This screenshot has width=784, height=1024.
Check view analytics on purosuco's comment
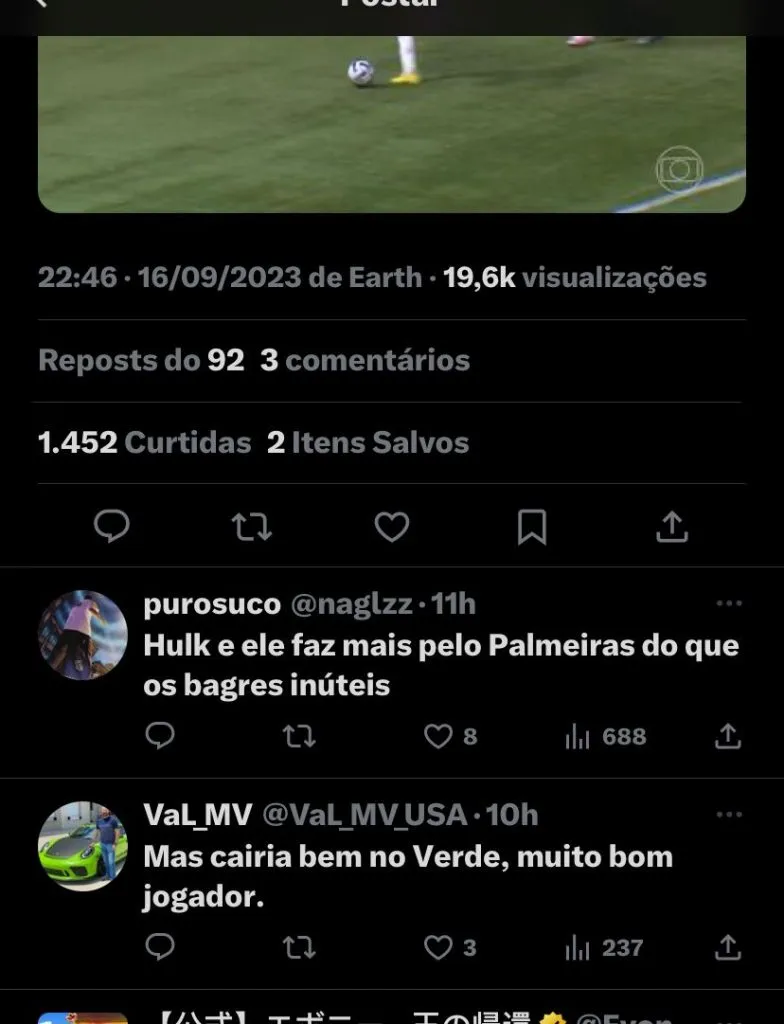594,737
